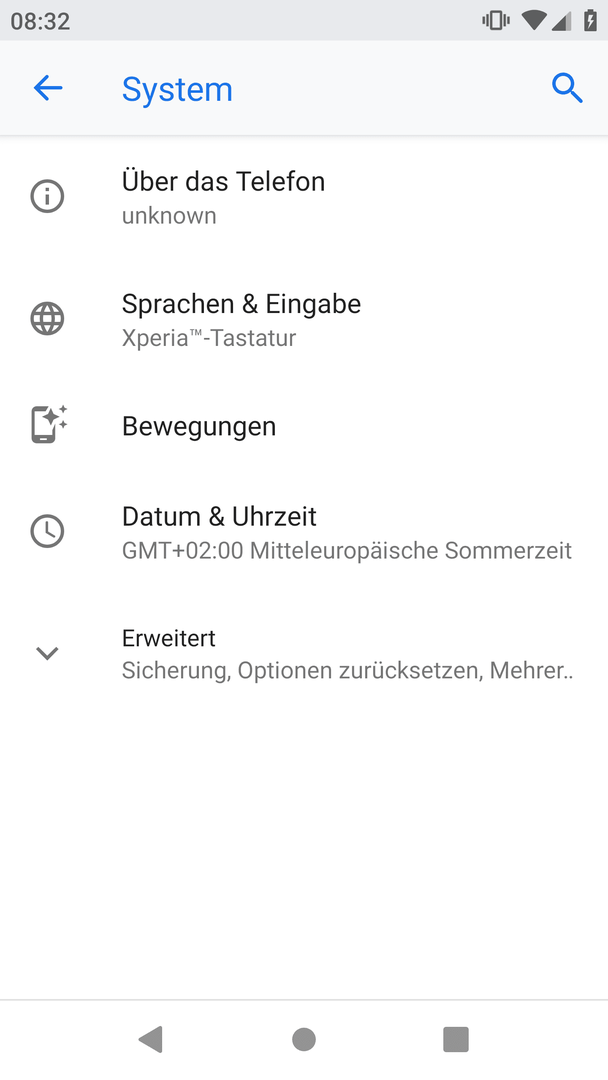Tap the system home button
Screen dimensions: 608x1080
[304, 1039]
